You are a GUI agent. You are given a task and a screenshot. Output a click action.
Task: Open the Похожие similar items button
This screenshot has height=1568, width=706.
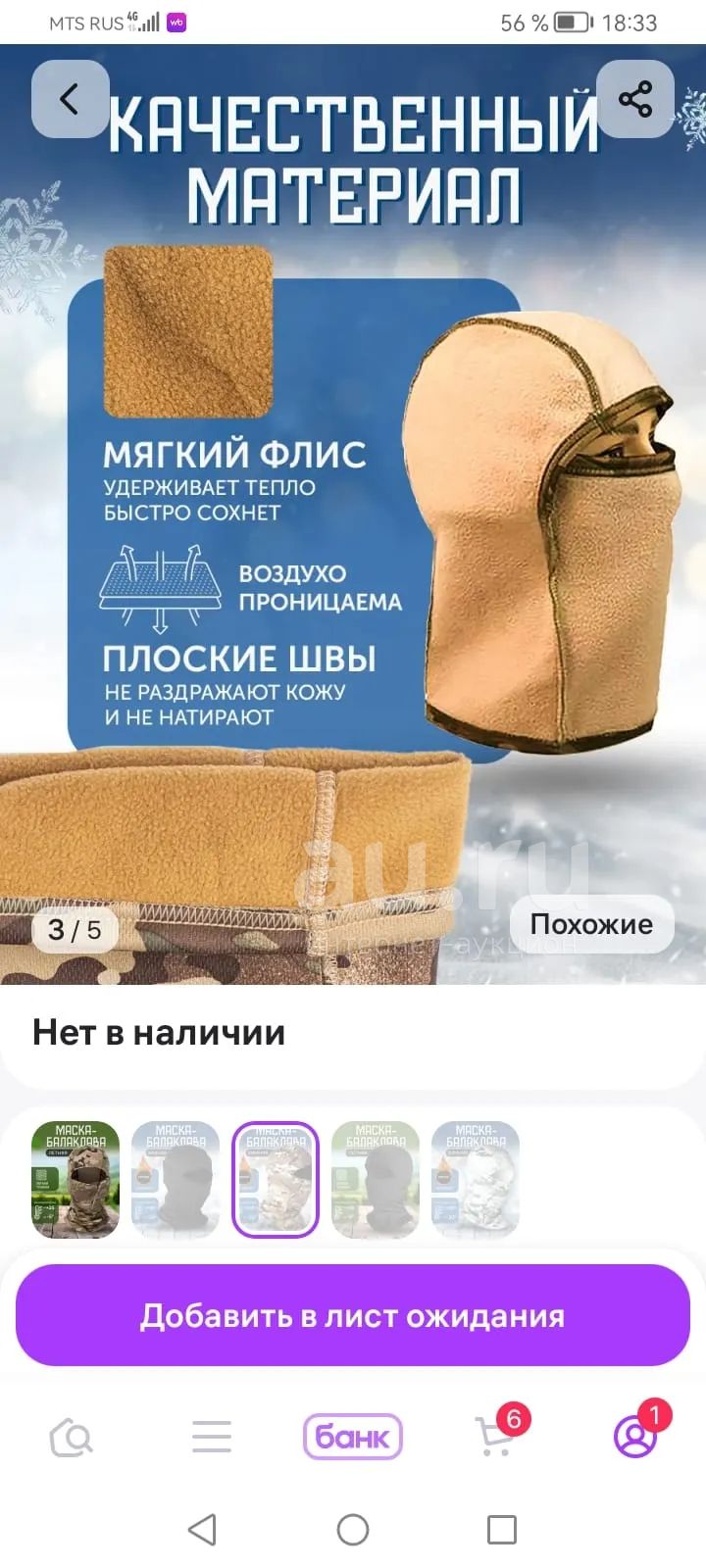tap(591, 924)
